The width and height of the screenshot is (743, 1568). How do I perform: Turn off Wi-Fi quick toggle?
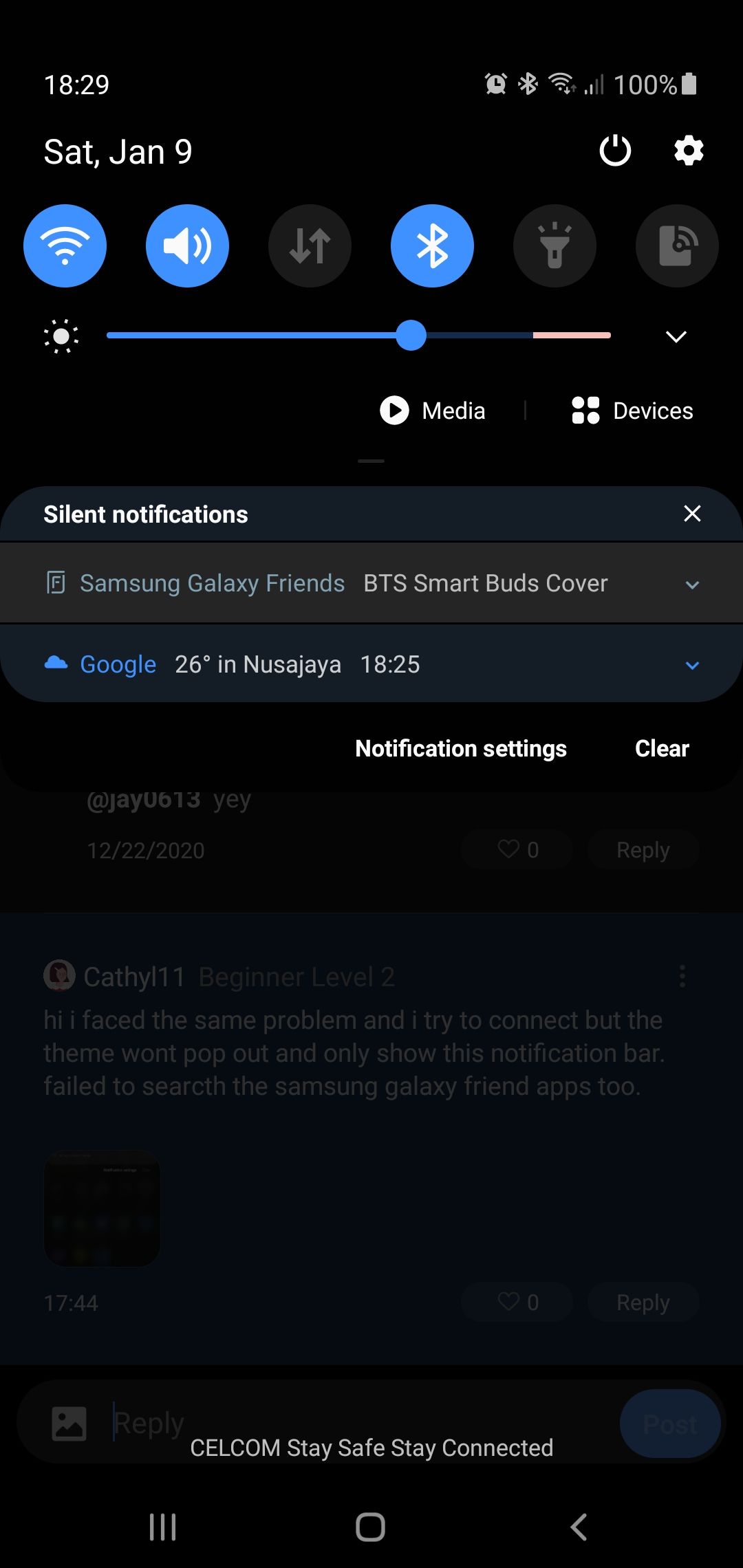point(65,246)
